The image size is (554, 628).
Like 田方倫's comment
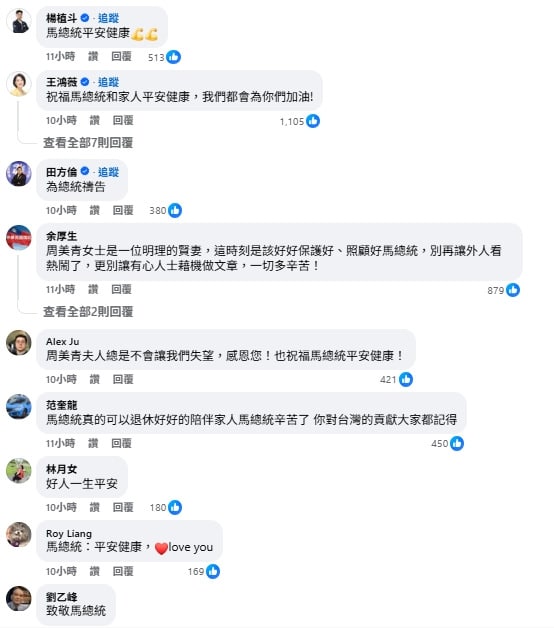coord(94,210)
